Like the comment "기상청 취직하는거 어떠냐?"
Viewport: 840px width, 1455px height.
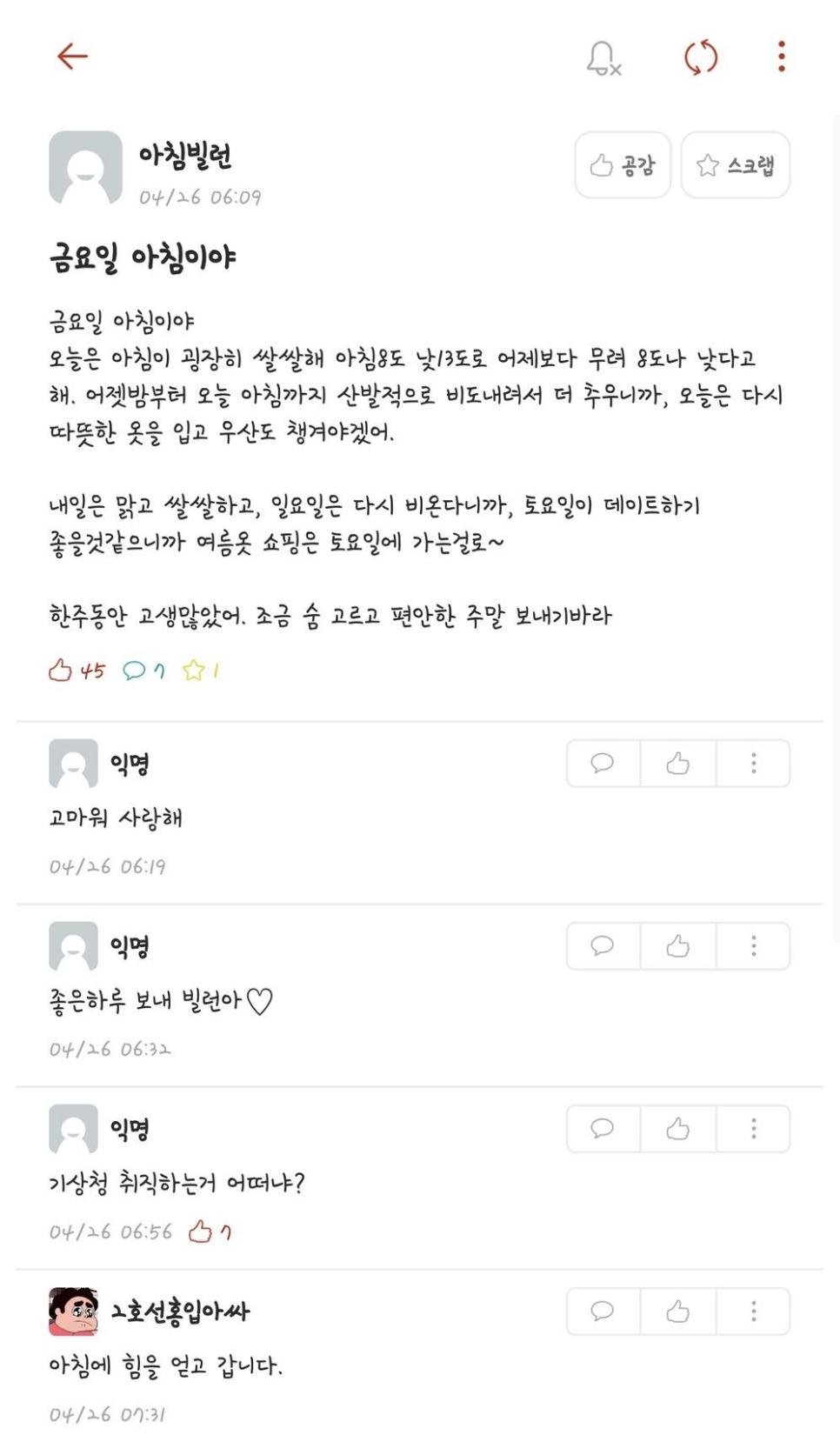pyautogui.click(x=678, y=1129)
